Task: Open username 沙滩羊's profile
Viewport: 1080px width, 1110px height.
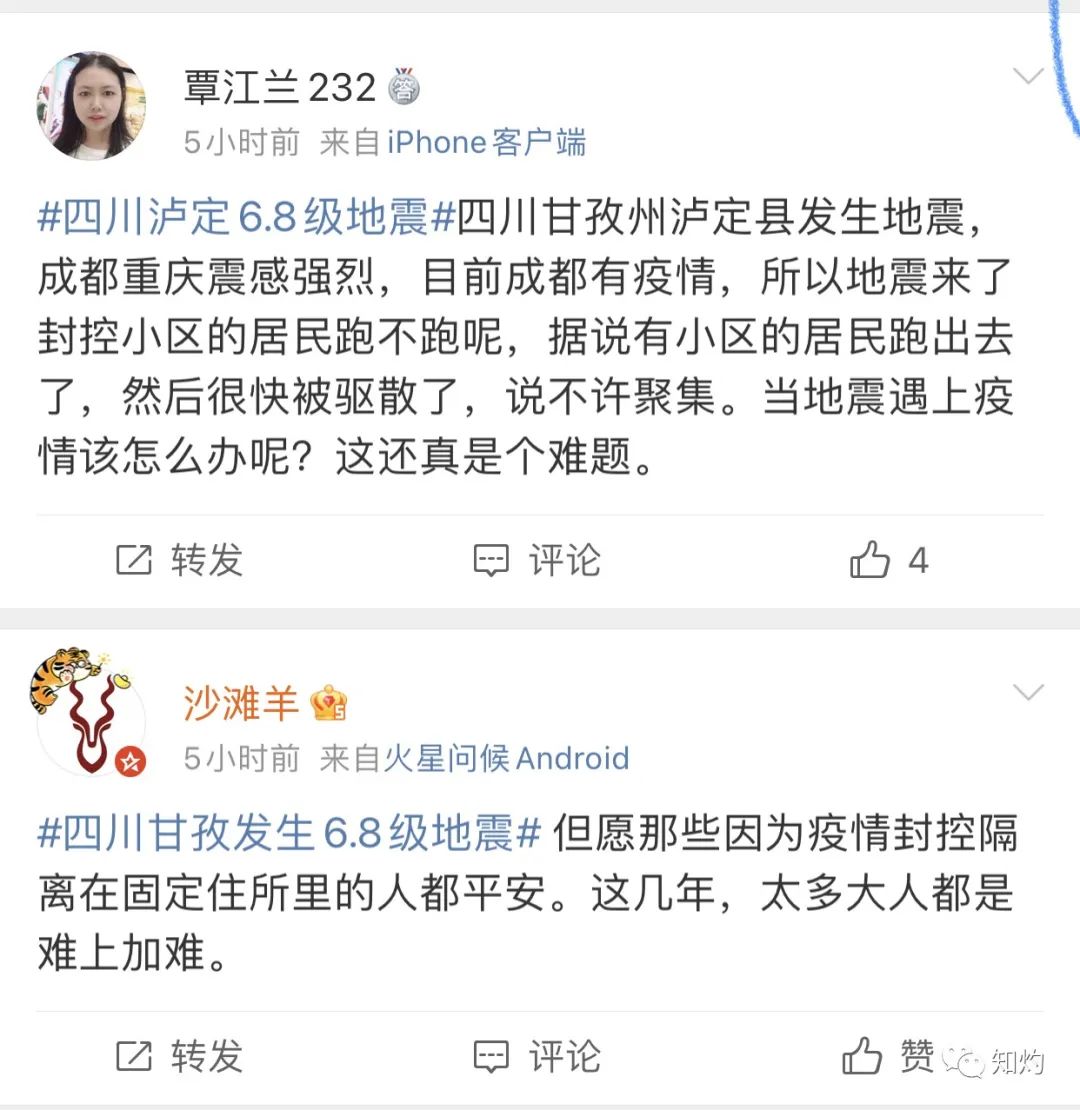Action: point(241,704)
